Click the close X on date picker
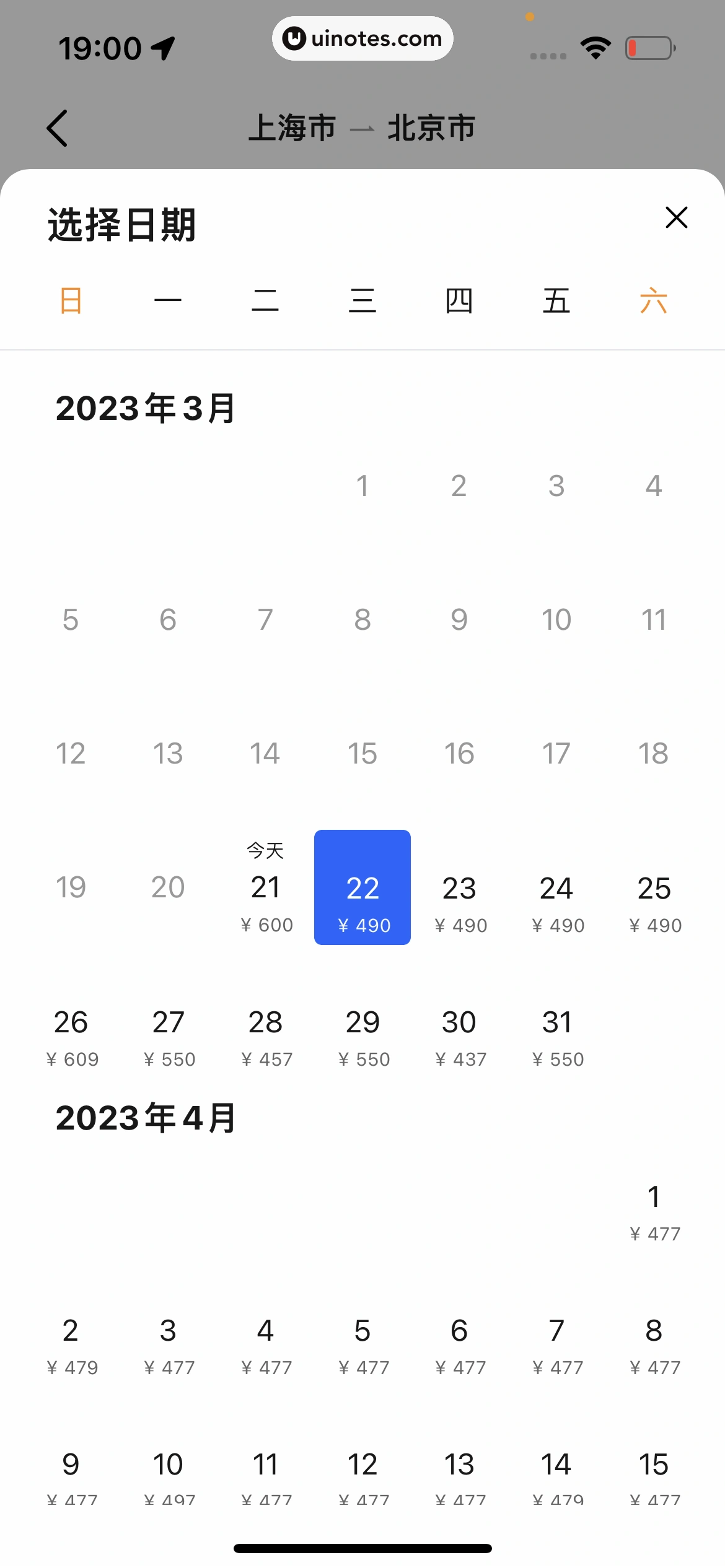This screenshot has width=725, height=1568. pyautogui.click(x=676, y=218)
